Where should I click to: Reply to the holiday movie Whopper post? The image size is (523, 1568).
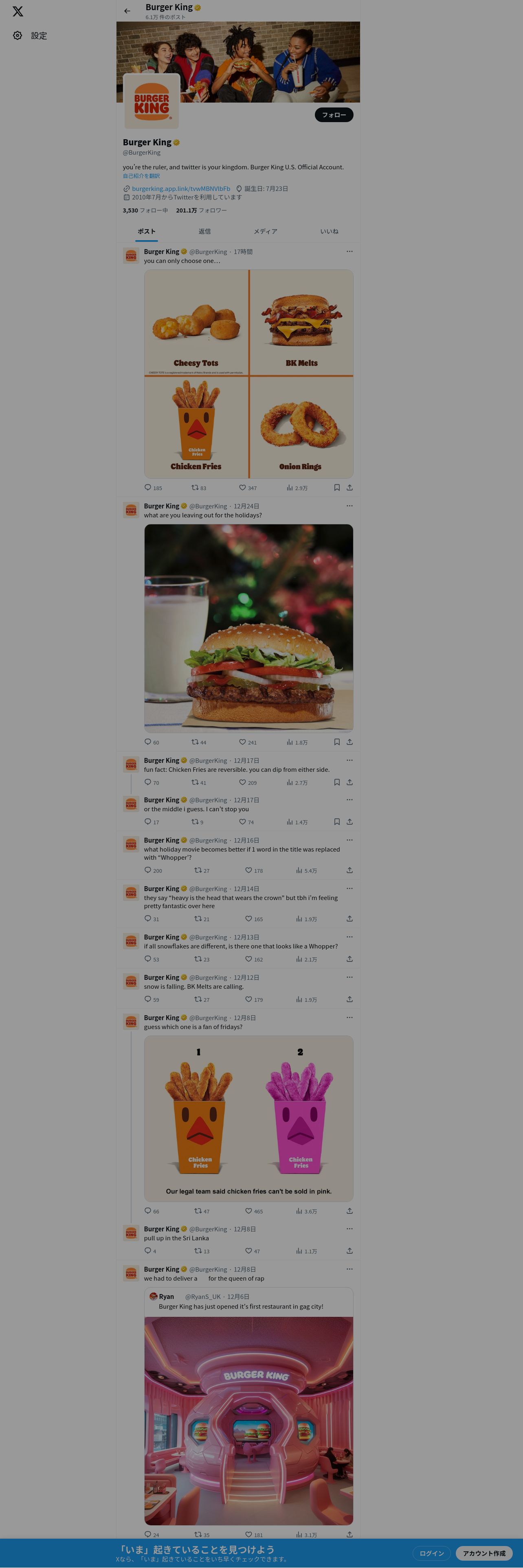pyautogui.click(x=148, y=870)
